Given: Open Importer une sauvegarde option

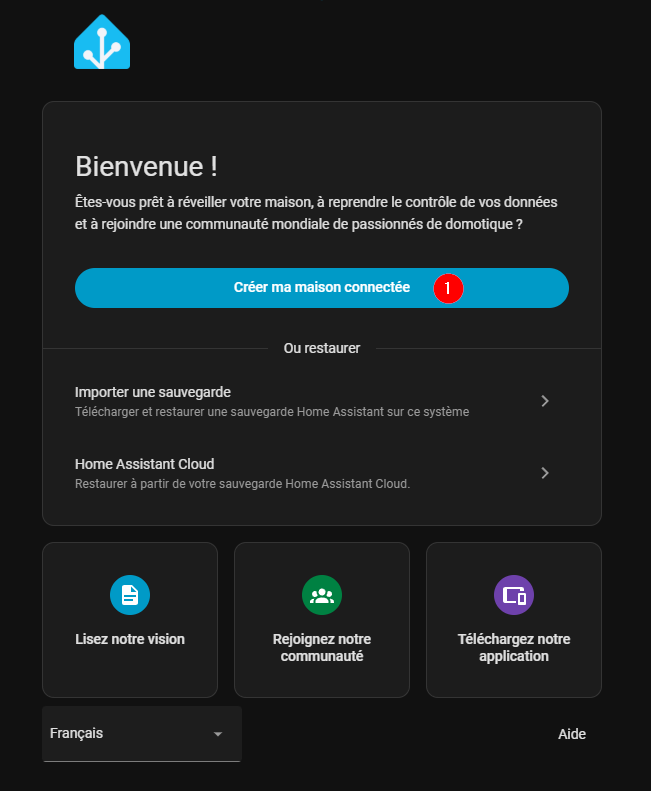Looking at the screenshot, I should (x=312, y=401).
